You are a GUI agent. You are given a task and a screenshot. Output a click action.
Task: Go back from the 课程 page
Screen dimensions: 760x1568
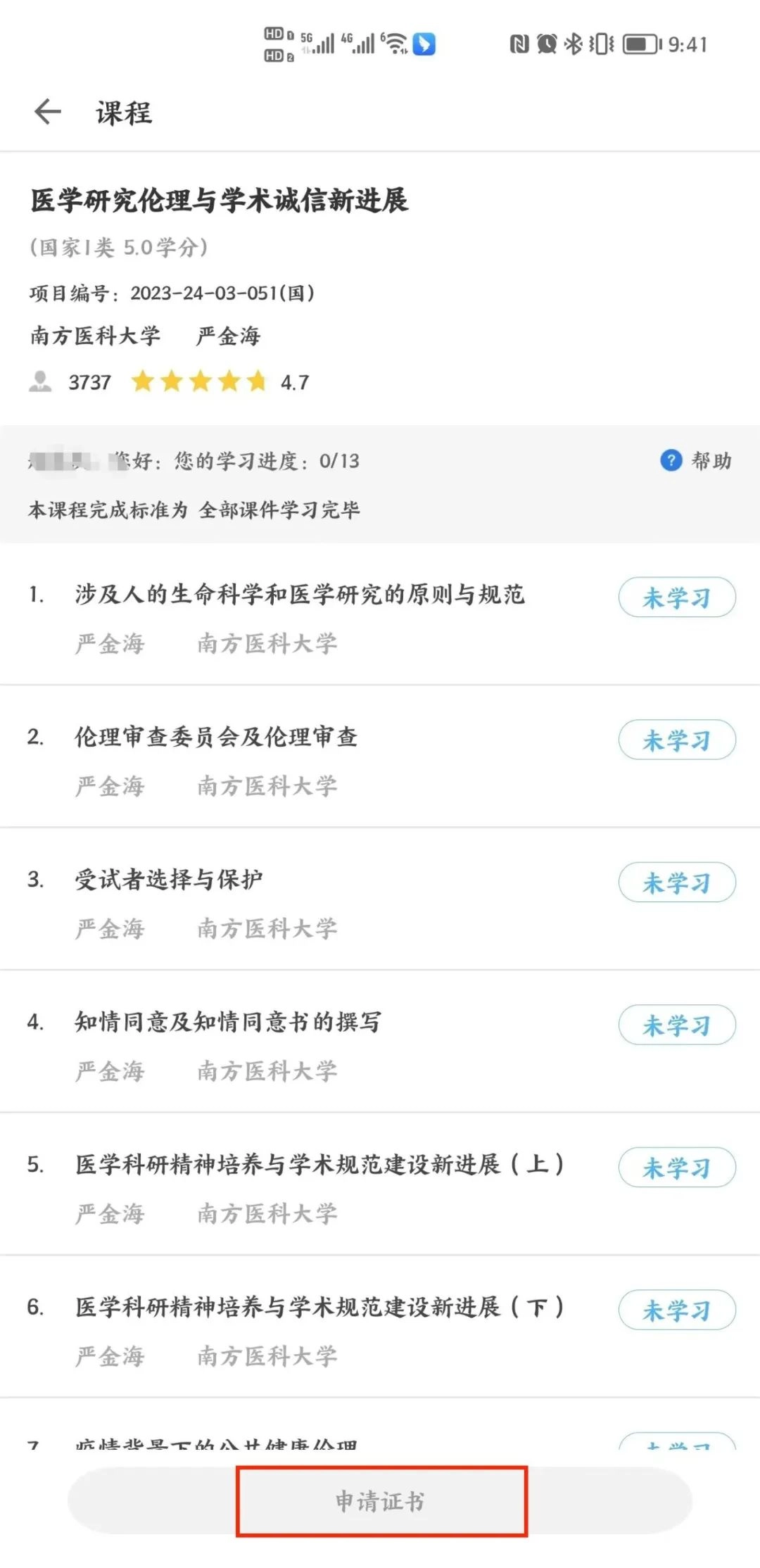pos(48,112)
